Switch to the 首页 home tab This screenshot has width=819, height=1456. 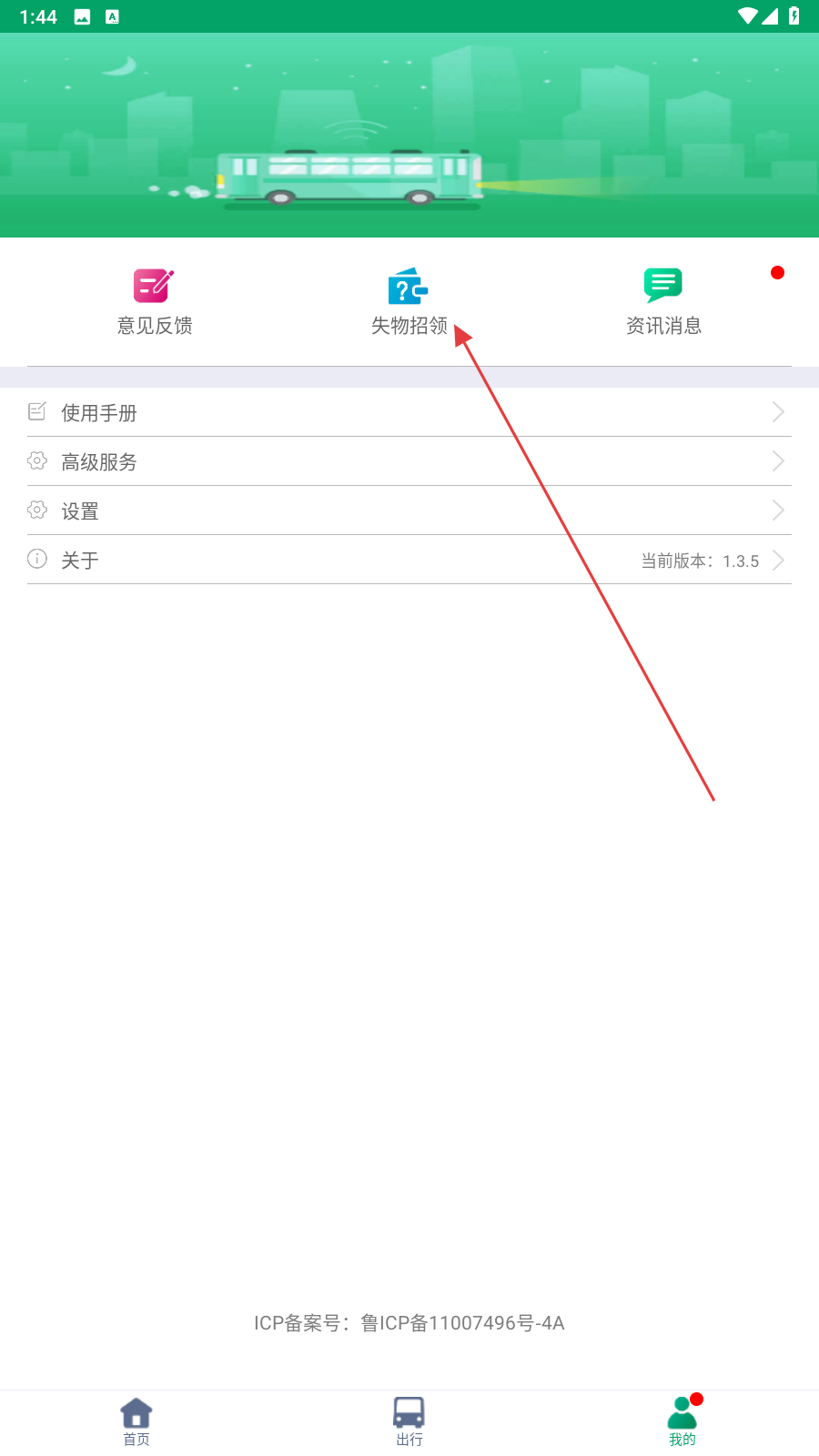click(x=136, y=1422)
